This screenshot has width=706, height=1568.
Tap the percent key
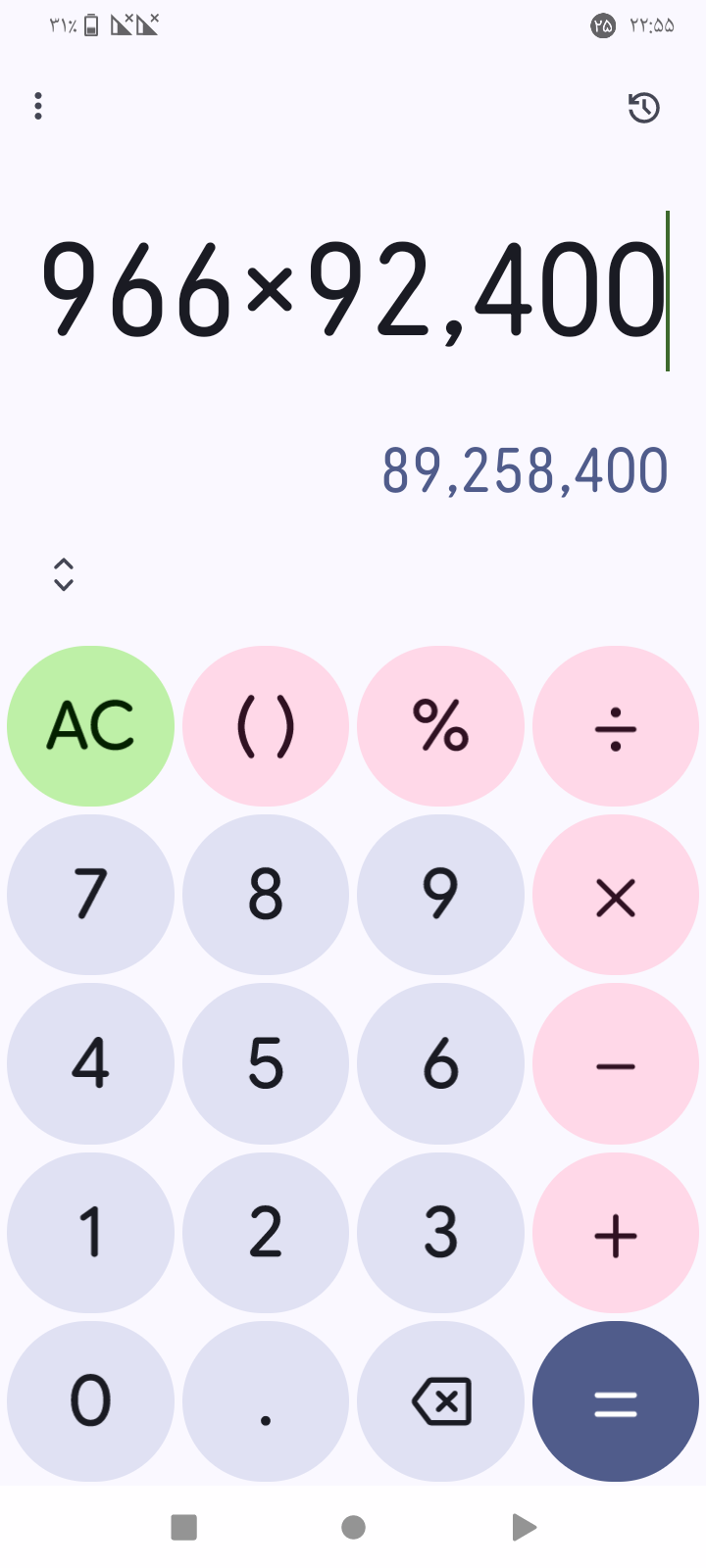440,726
